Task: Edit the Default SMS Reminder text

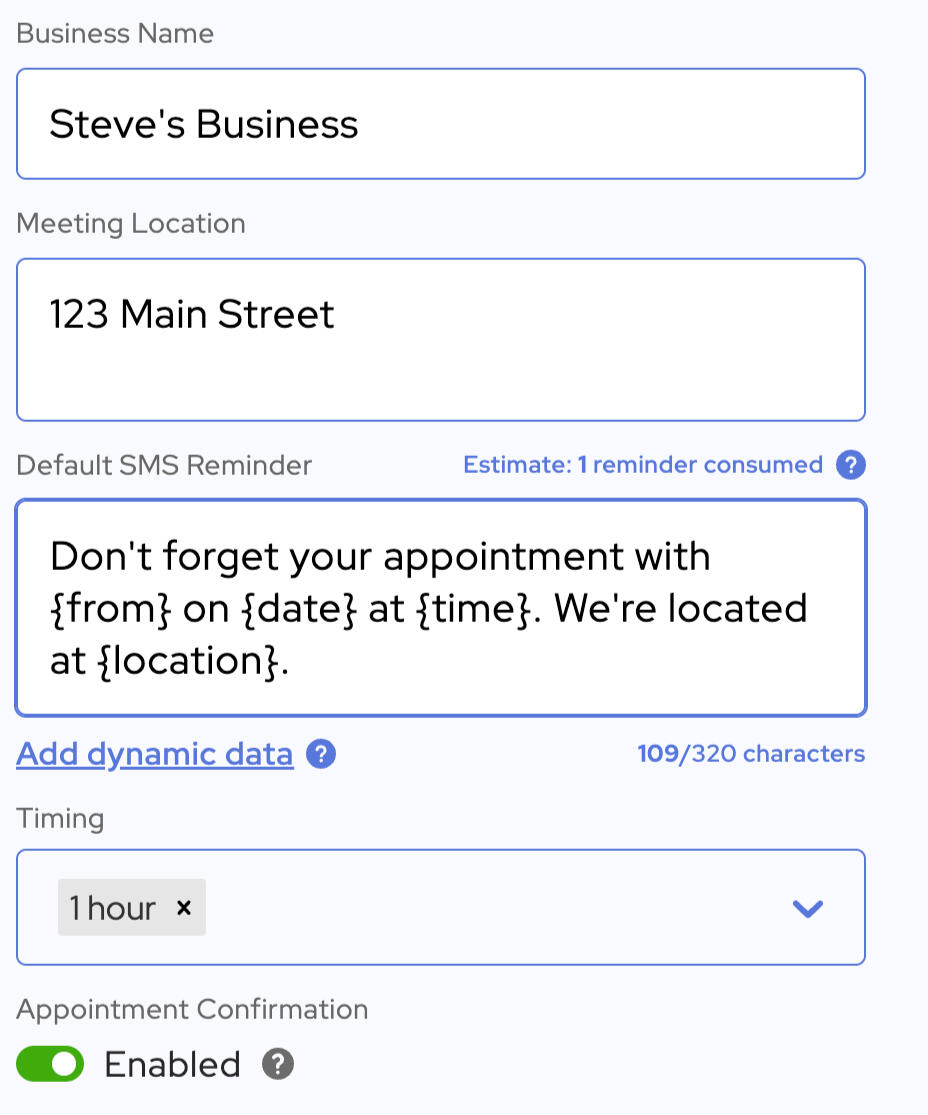Action: [x=440, y=608]
